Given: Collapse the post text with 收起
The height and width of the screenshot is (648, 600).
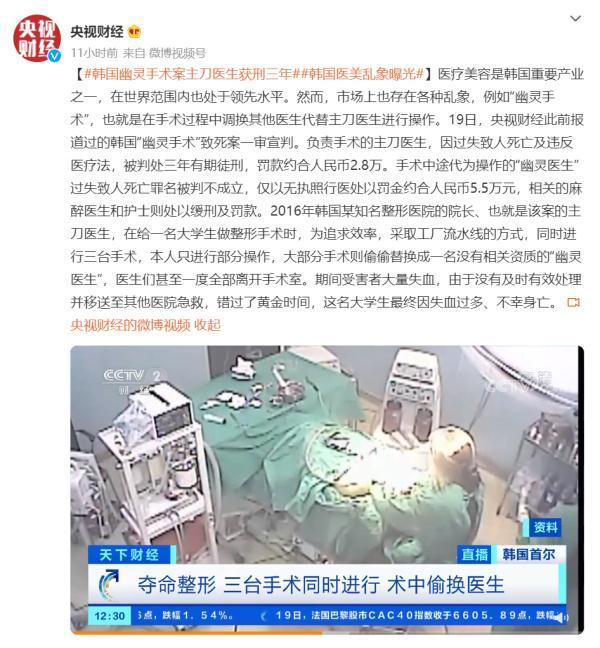Looking at the screenshot, I should 208,325.
